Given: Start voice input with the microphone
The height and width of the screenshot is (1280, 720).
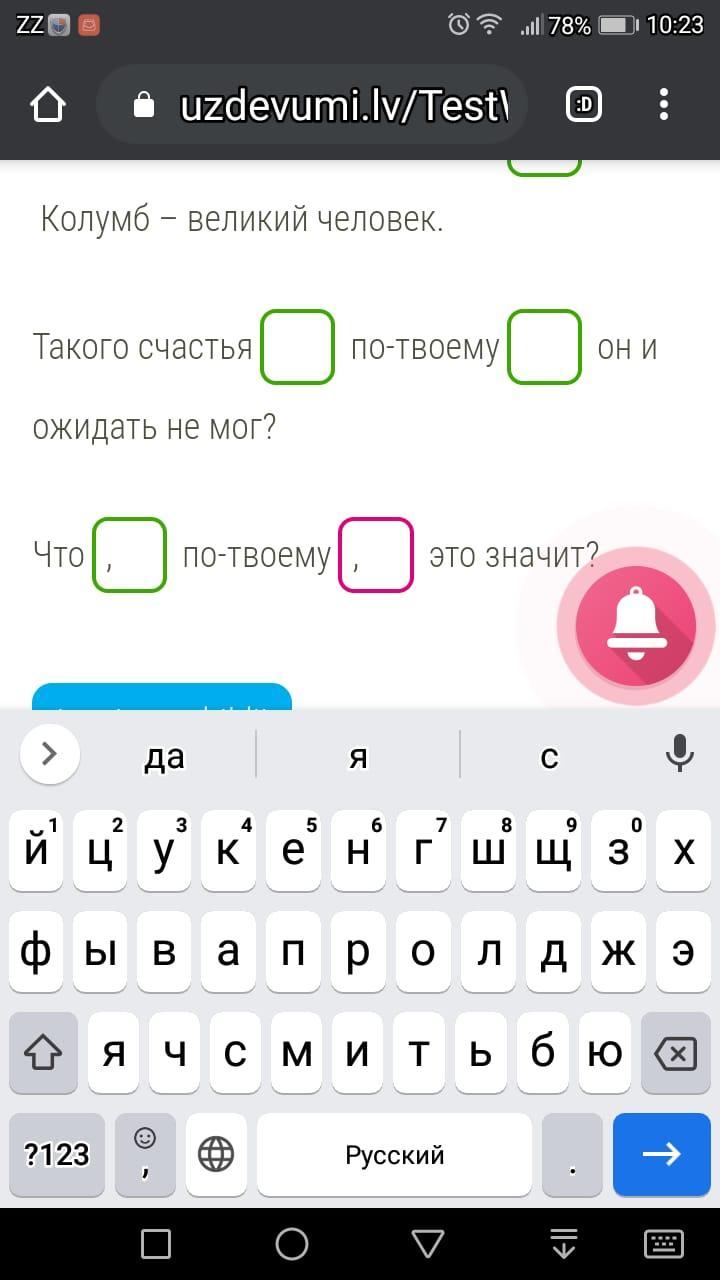Looking at the screenshot, I should (x=680, y=755).
